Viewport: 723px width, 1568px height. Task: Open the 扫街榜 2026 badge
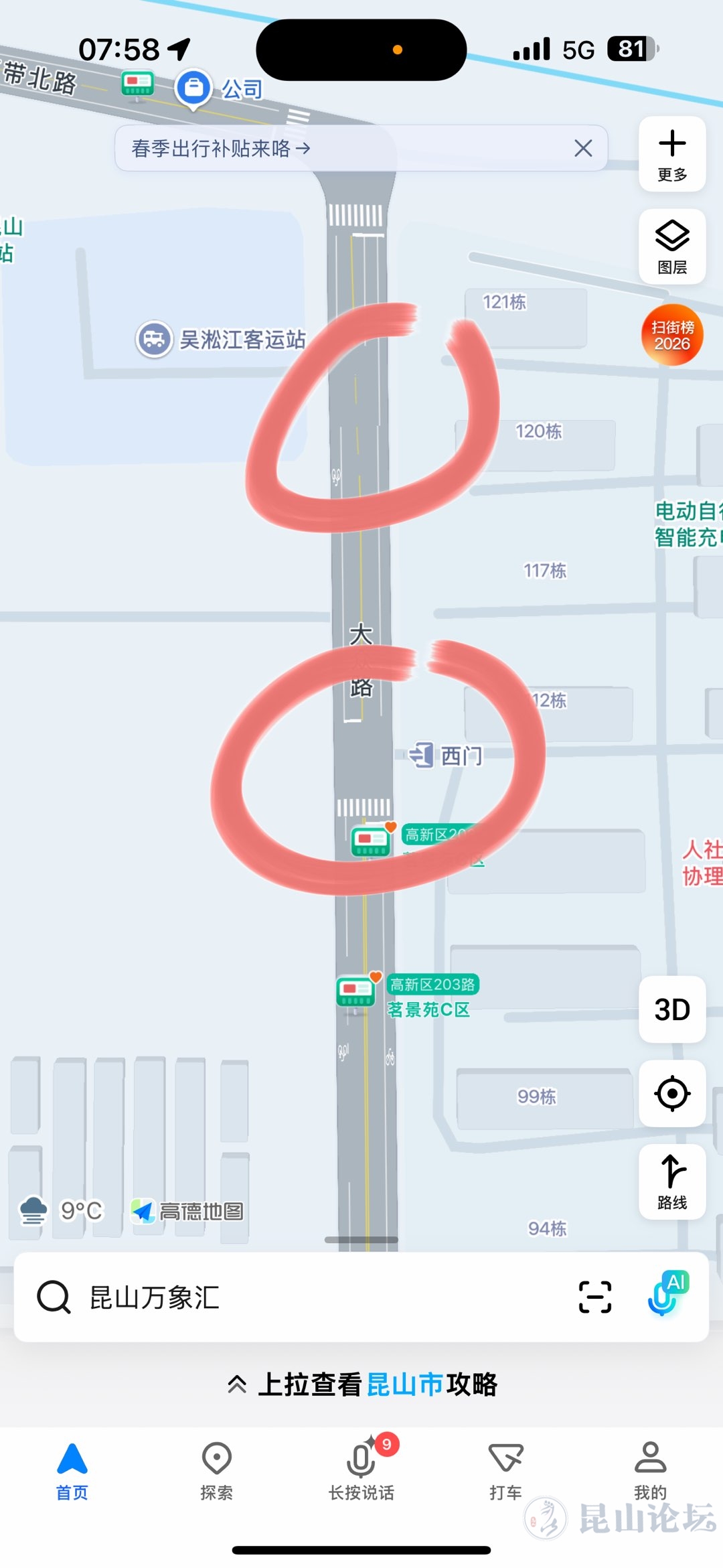click(x=672, y=336)
